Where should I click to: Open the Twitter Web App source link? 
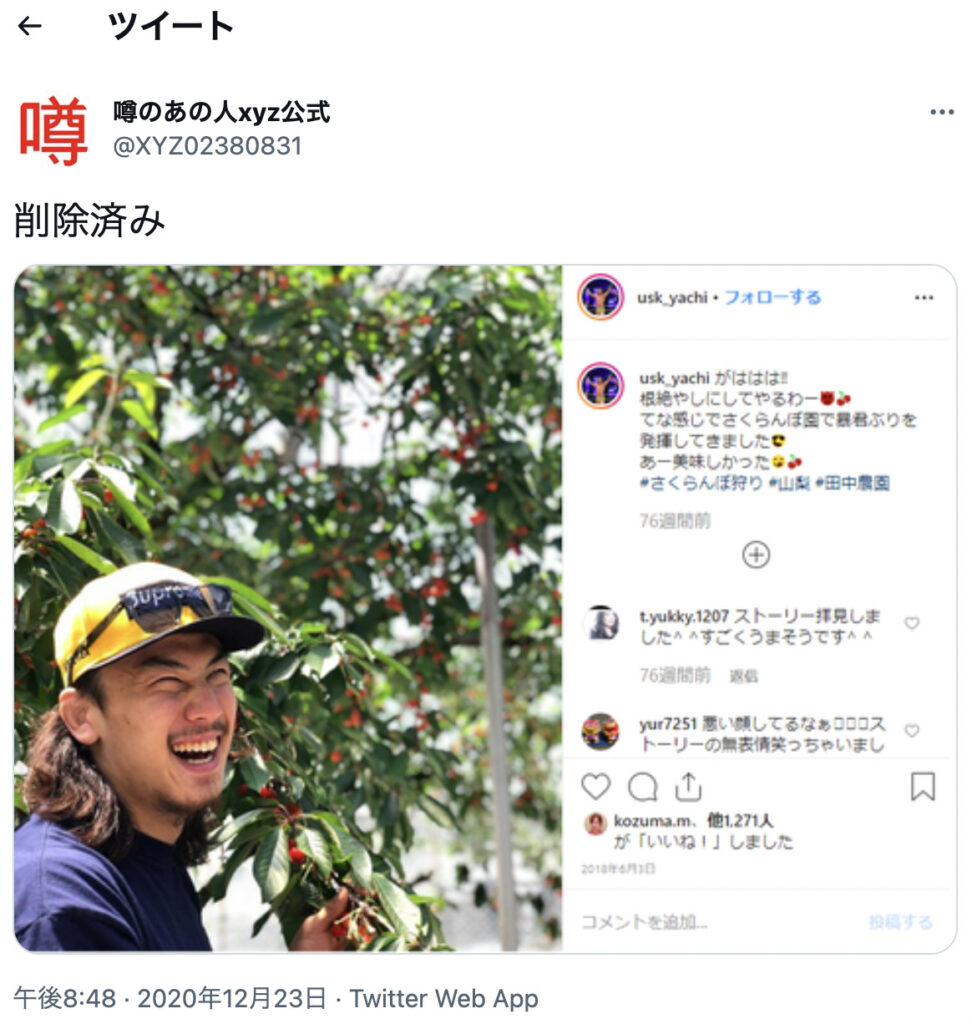[x=443, y=997]
